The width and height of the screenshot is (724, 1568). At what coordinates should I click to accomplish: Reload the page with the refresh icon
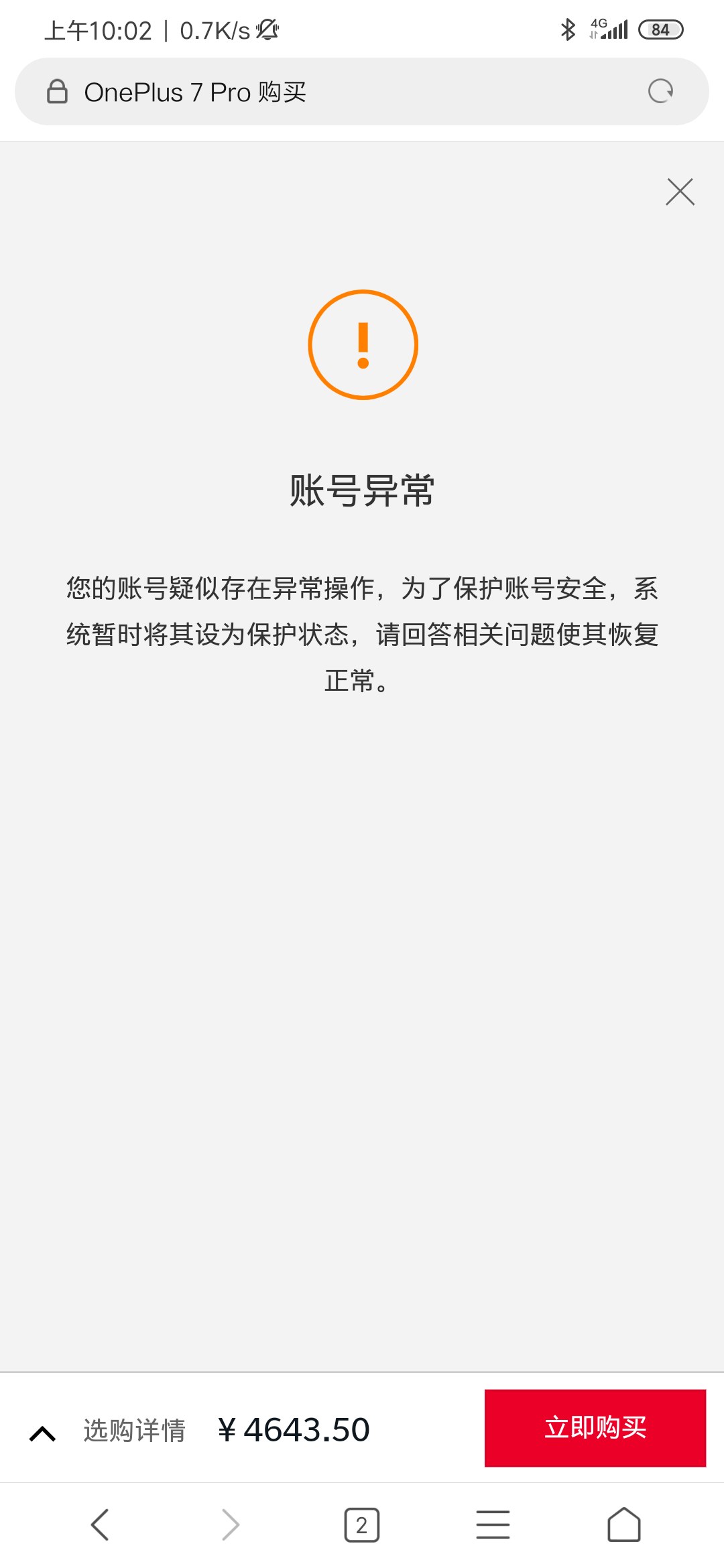[660, 91]
